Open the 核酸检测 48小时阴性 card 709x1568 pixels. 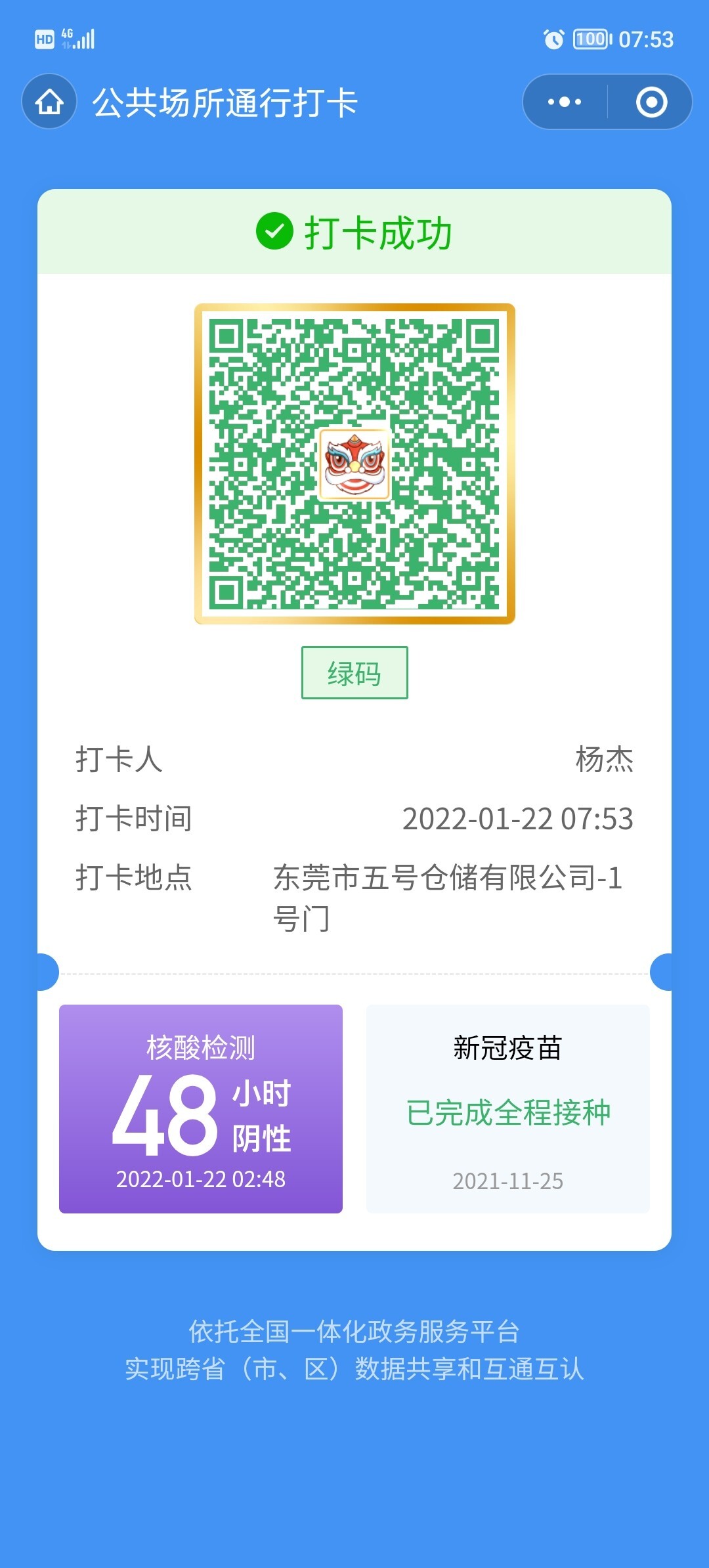point(201,1108)
